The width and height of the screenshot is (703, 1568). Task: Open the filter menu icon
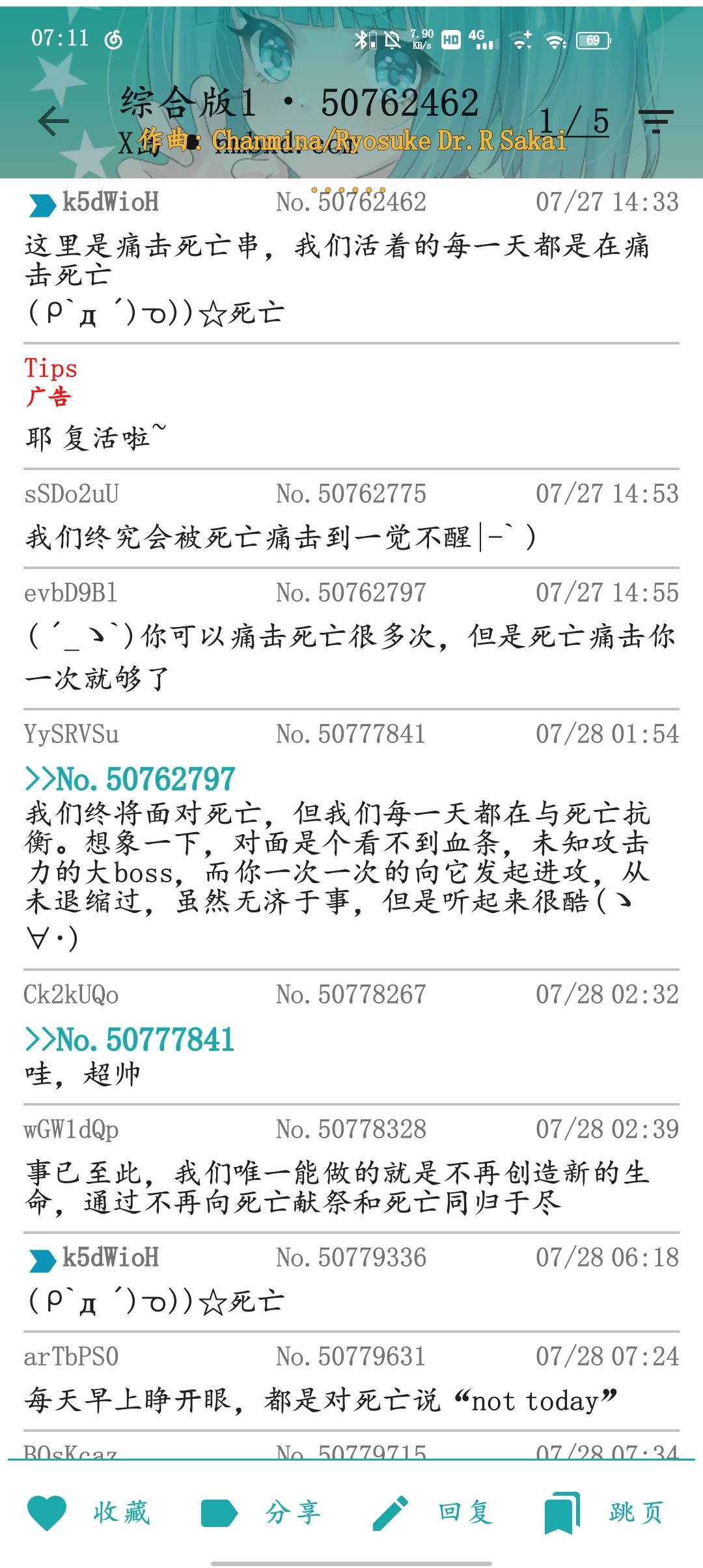point(655,121)
